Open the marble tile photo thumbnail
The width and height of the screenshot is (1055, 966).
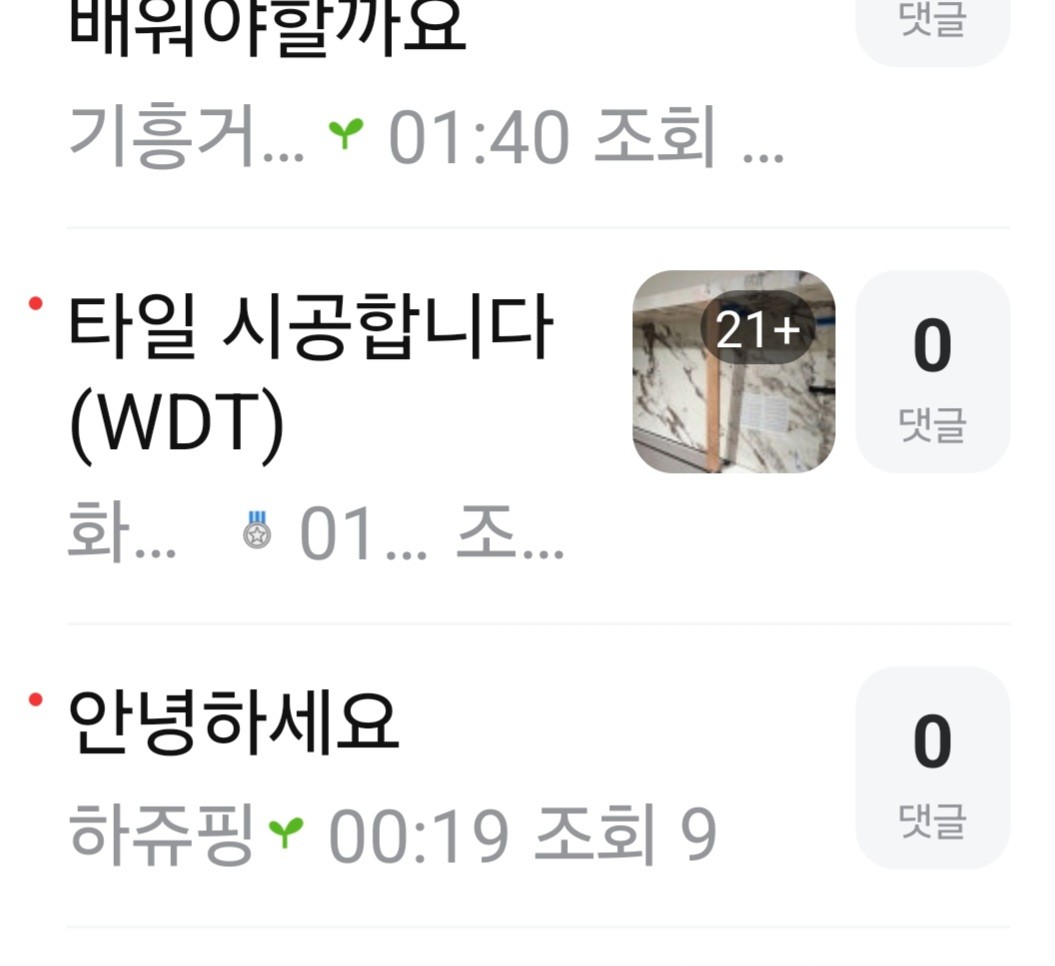pyautogui.click(x=733, y=371)
